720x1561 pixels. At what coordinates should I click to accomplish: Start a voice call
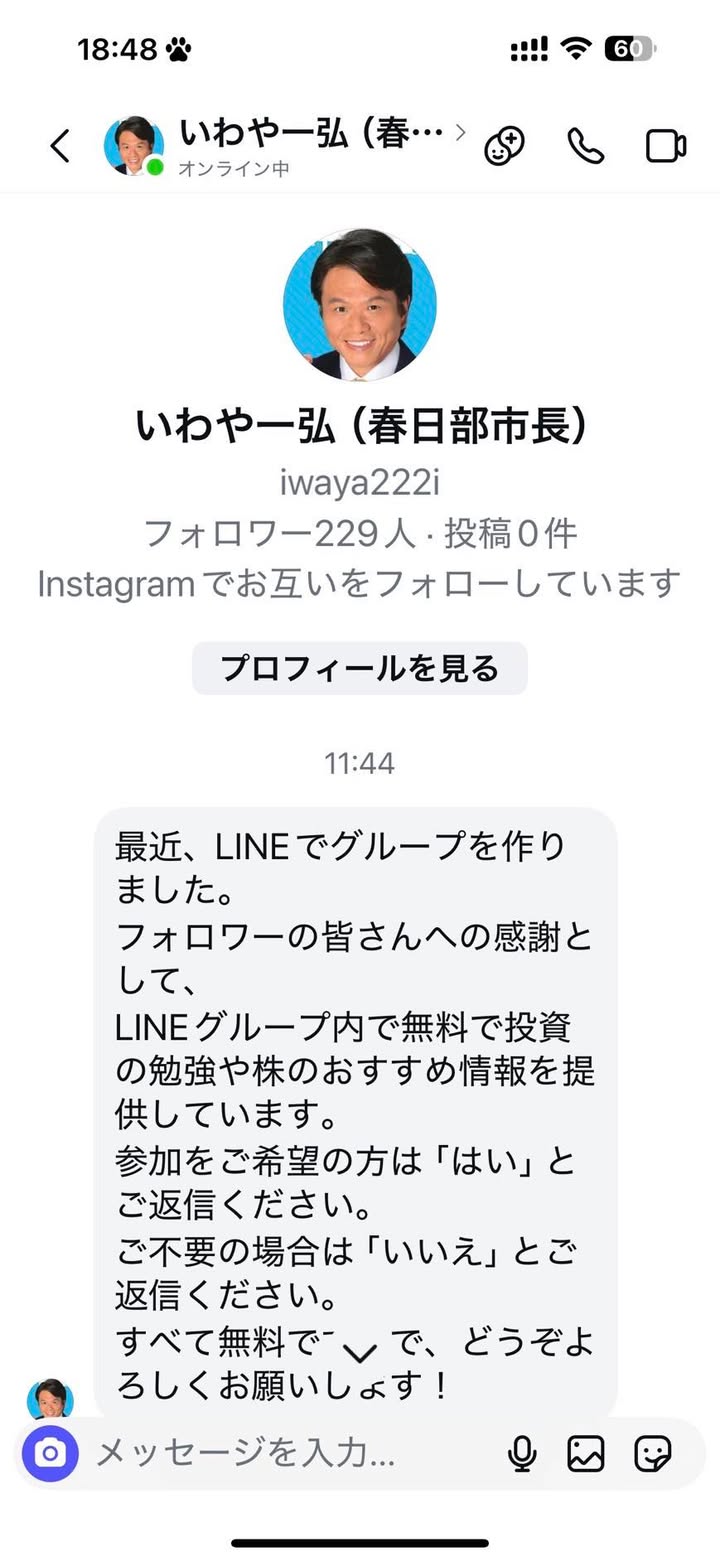click(x=586, y=146)
